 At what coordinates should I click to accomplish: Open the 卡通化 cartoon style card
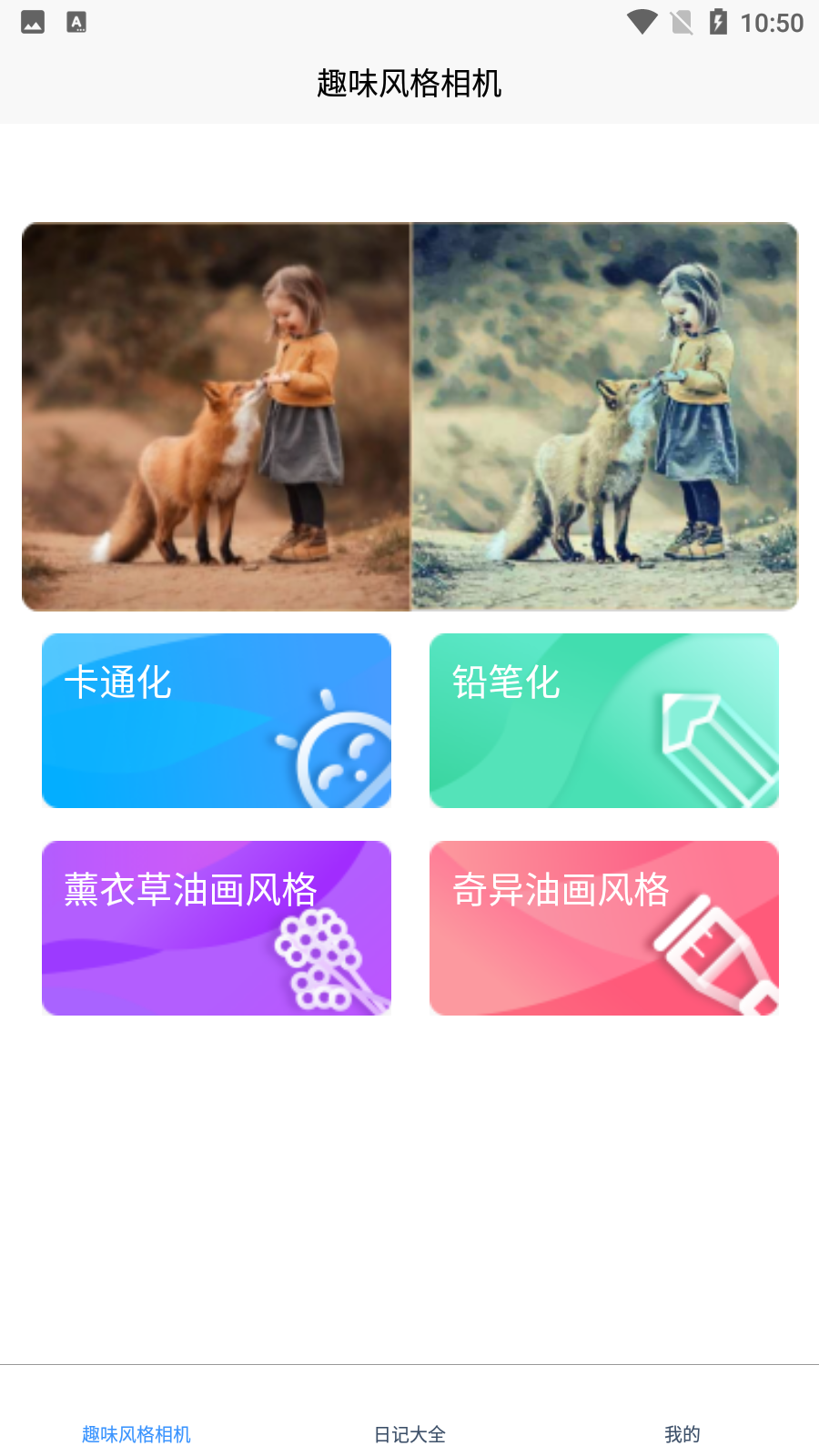click(217, 720)
